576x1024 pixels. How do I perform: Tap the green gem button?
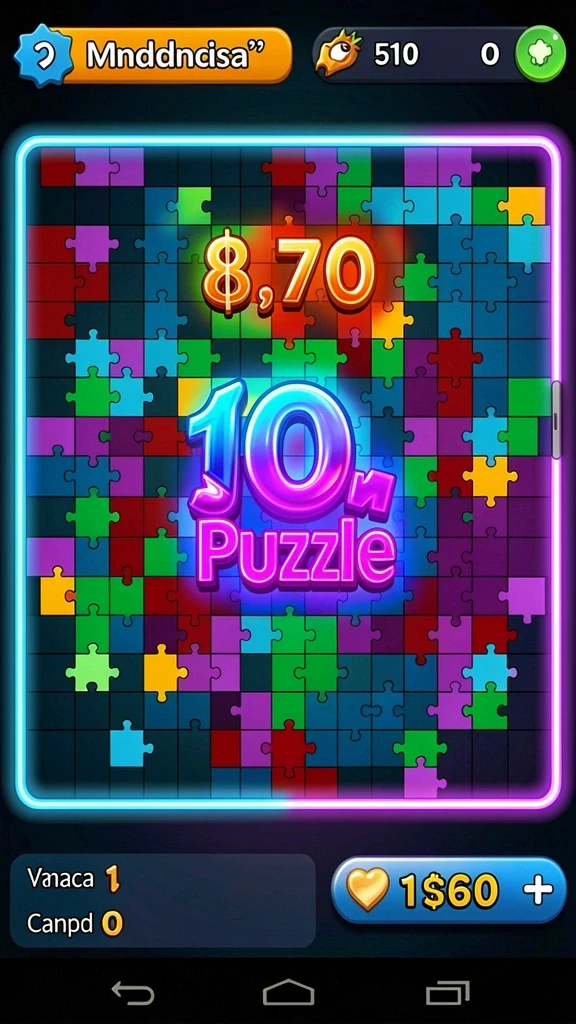[539, 54]
